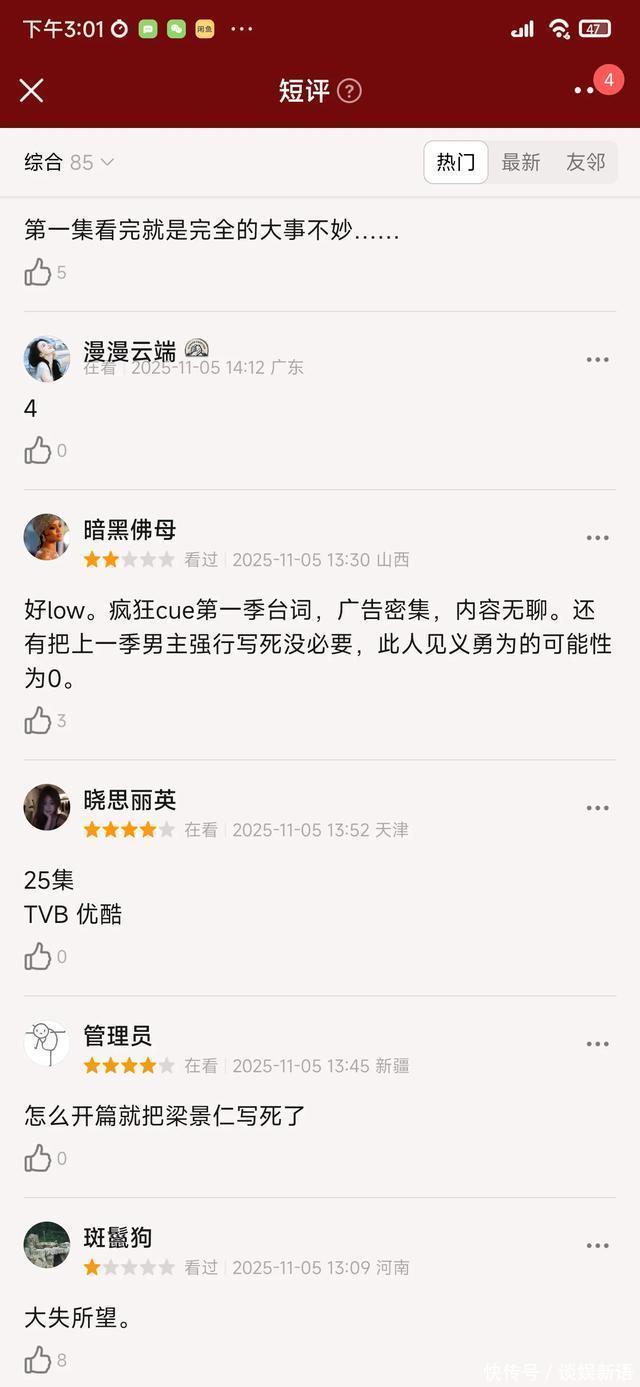Like 晓思丽英's review
This screenshot has width=640, height=1387.
click(x=38, y=957)
